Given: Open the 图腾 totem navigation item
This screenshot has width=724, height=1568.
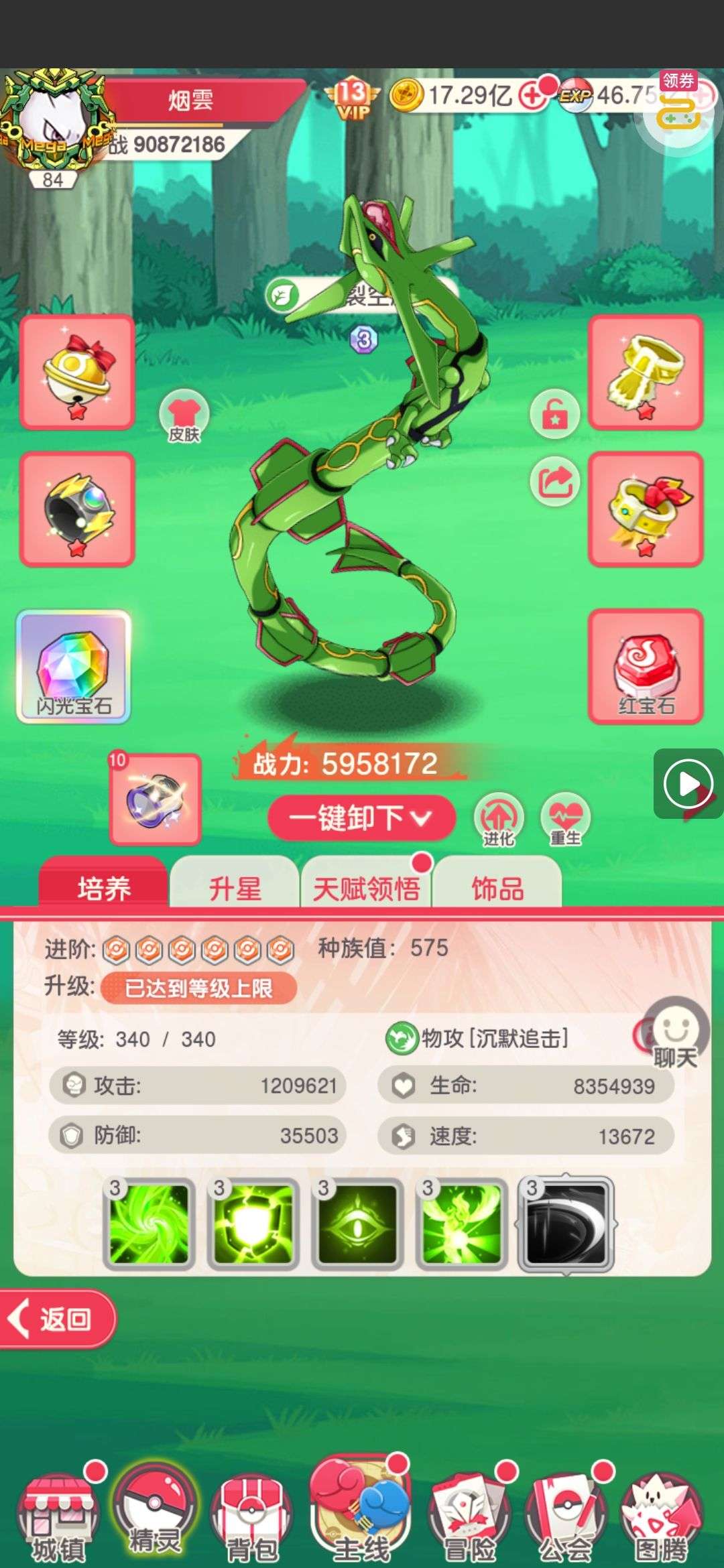Looking at the screenshot, I should [x=662, y=1517].
